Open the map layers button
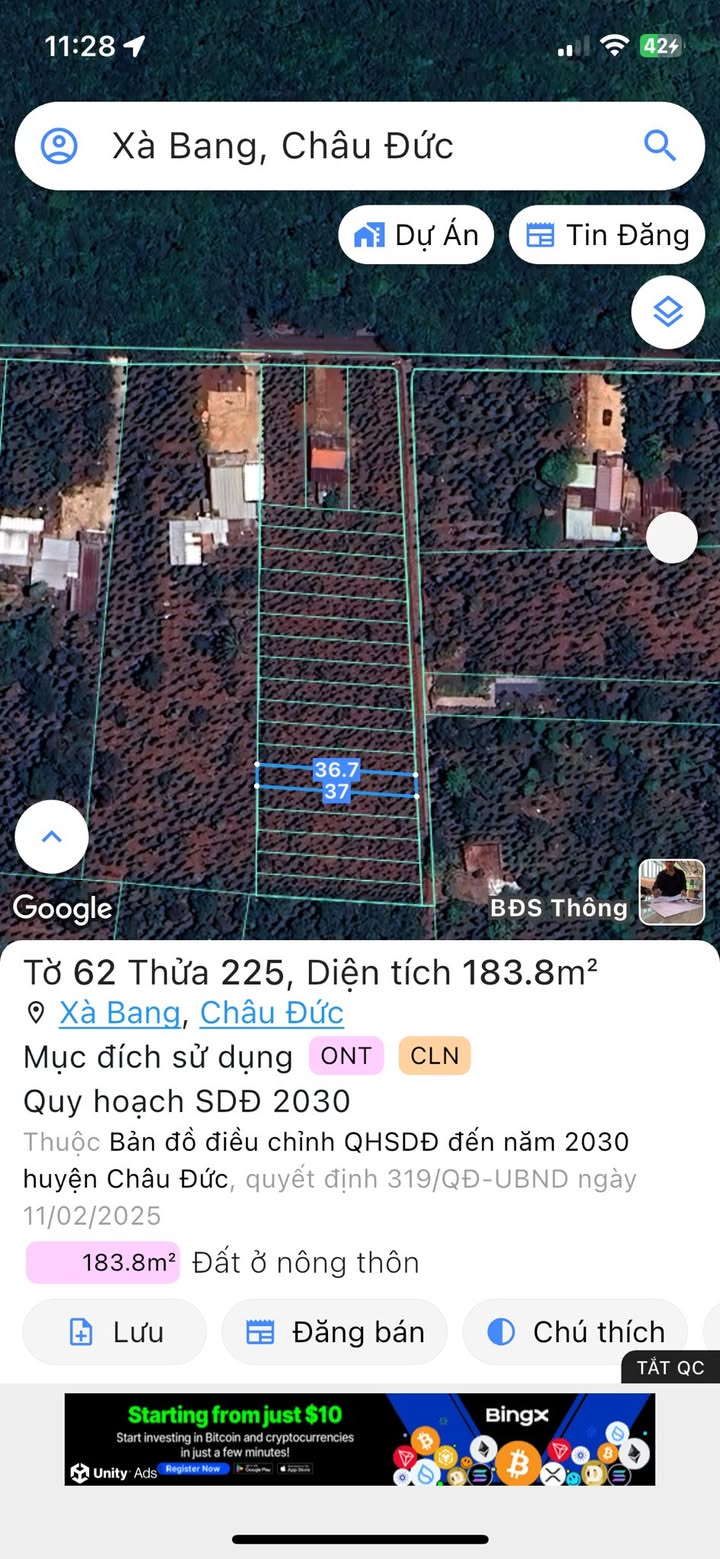Screen dimensions: 720x1559 click(x=668, y=312)
